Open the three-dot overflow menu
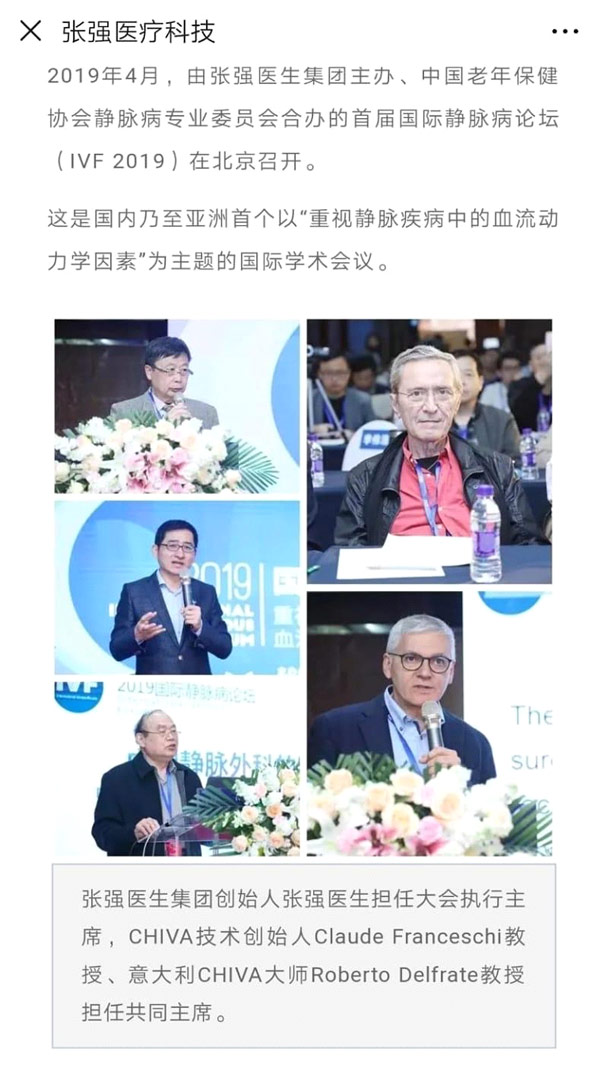 tap(565, 31)
